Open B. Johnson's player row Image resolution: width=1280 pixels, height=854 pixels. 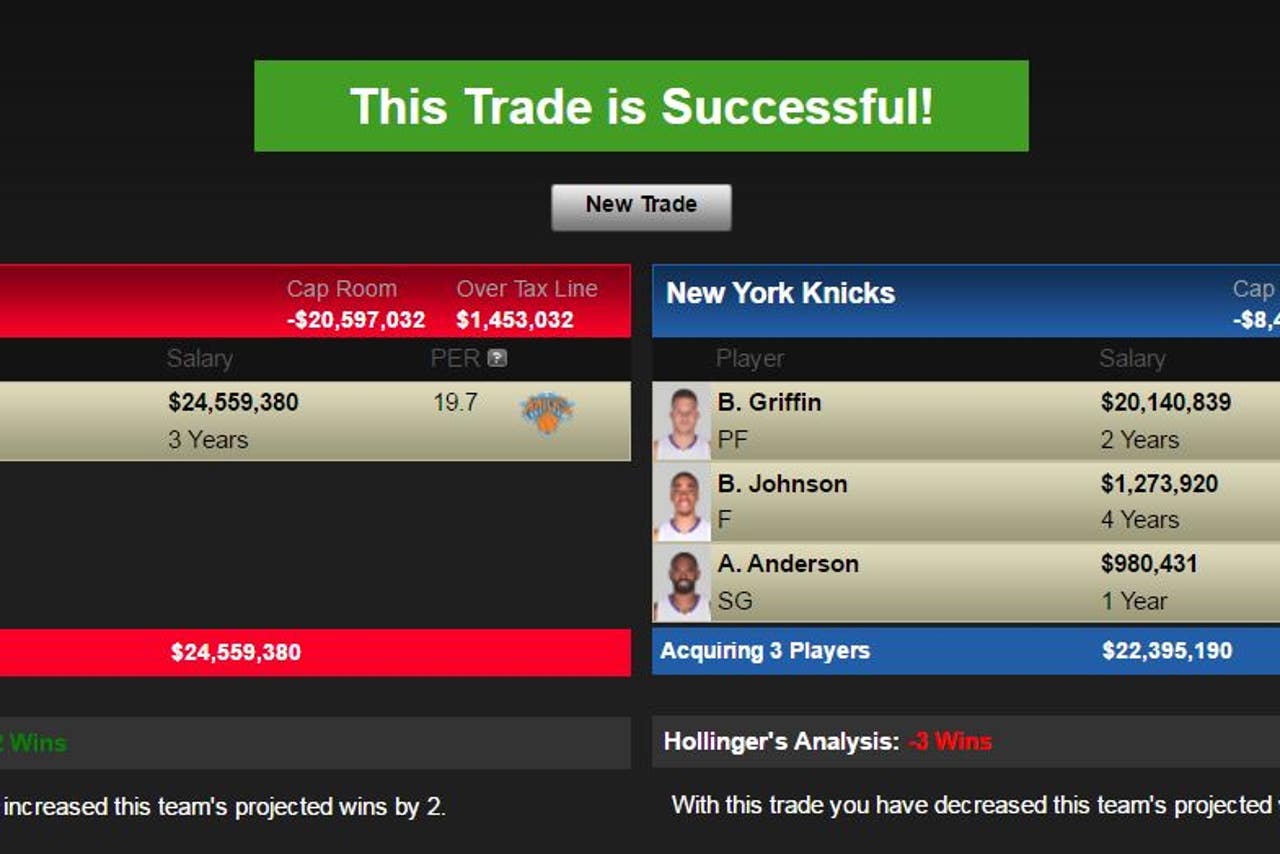pyautogui.click(x=781, y=484)
